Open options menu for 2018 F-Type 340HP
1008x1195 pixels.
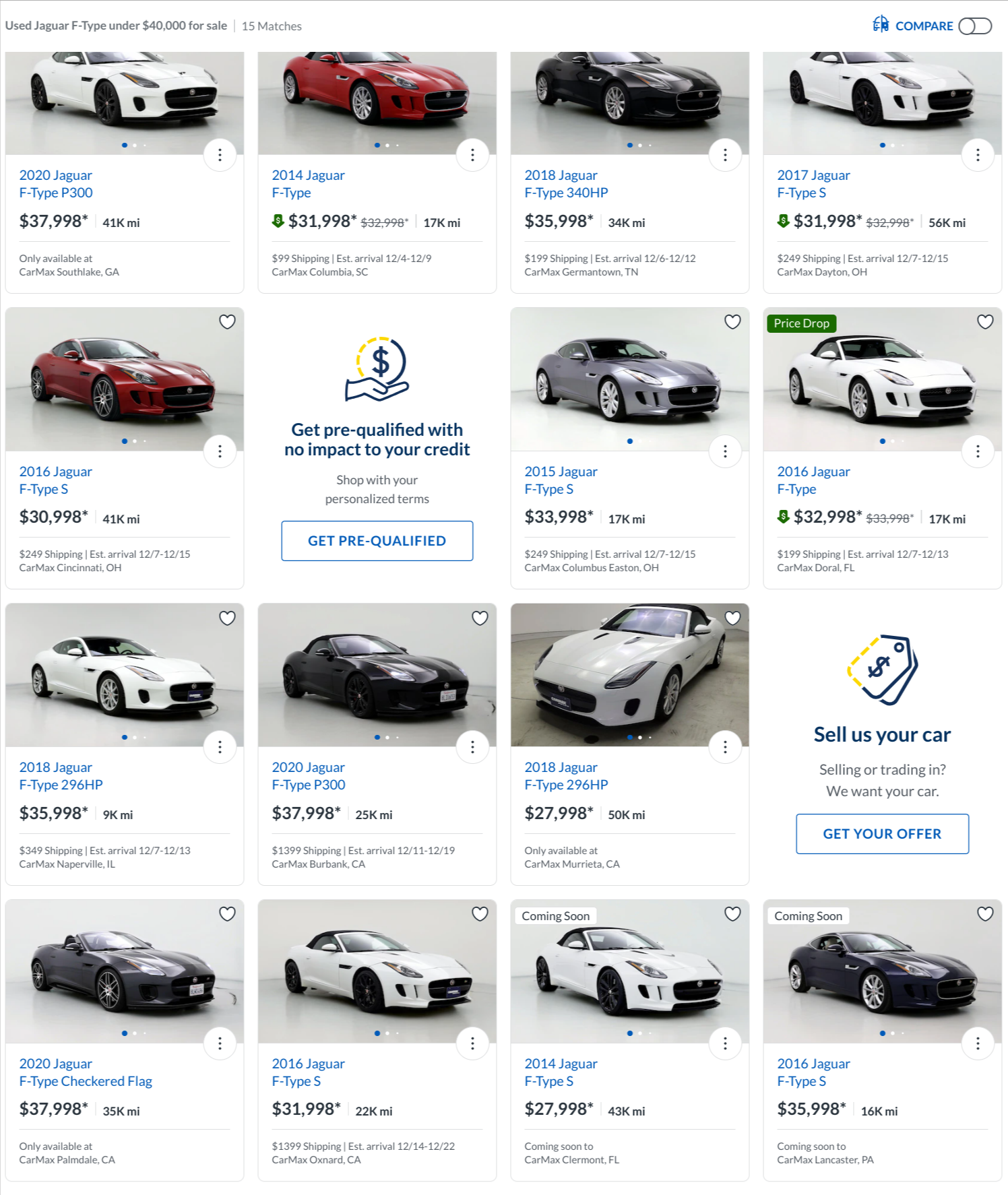[725, 155]
